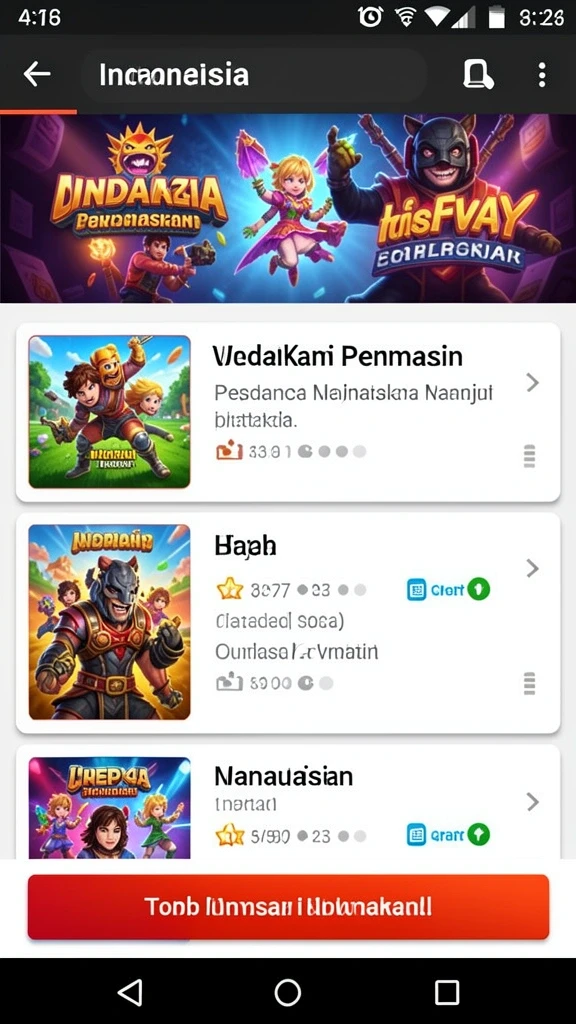576x1024 pixels.
Task: Open recent apps from the navigation bar
Action: pos(447,993)
